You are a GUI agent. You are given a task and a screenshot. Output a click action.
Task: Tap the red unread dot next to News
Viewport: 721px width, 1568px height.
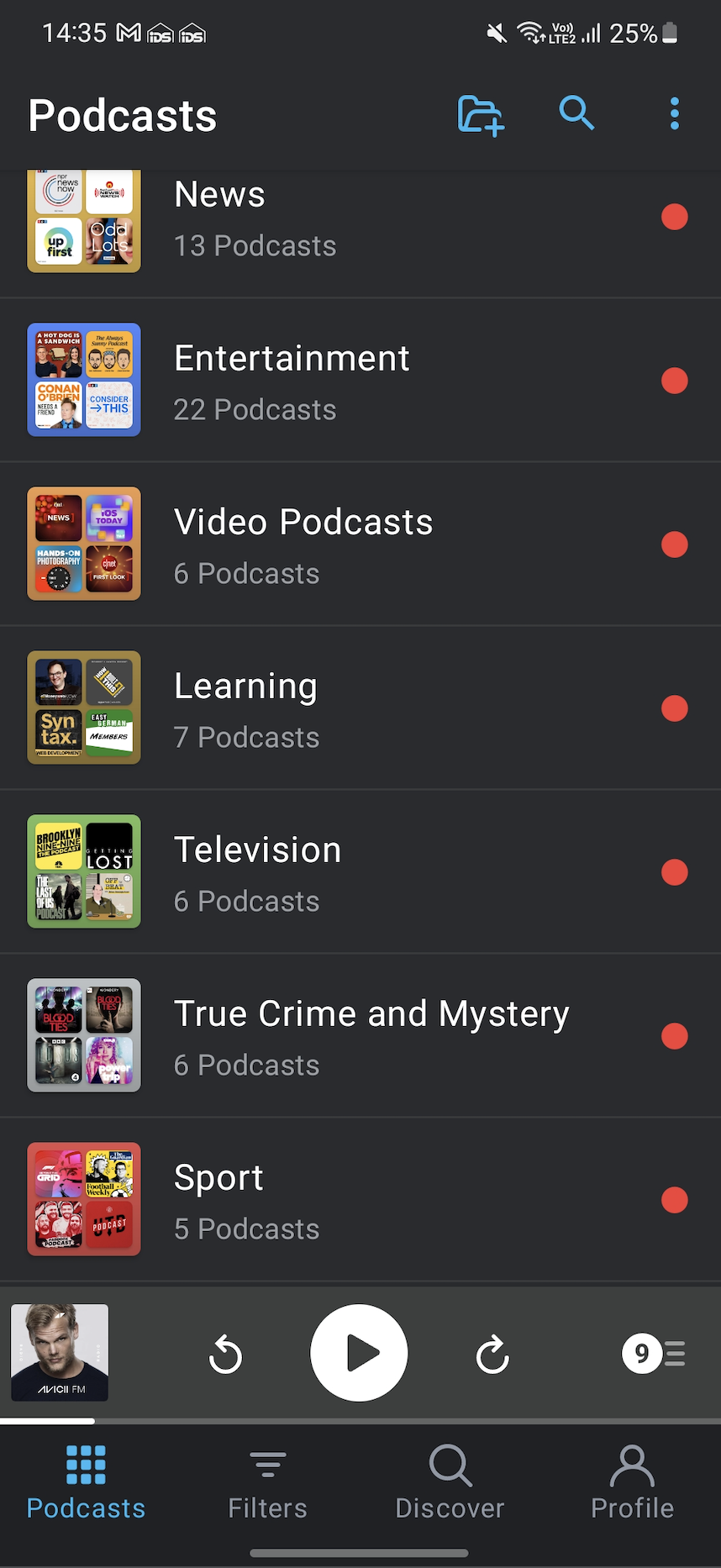pos(674,217)
